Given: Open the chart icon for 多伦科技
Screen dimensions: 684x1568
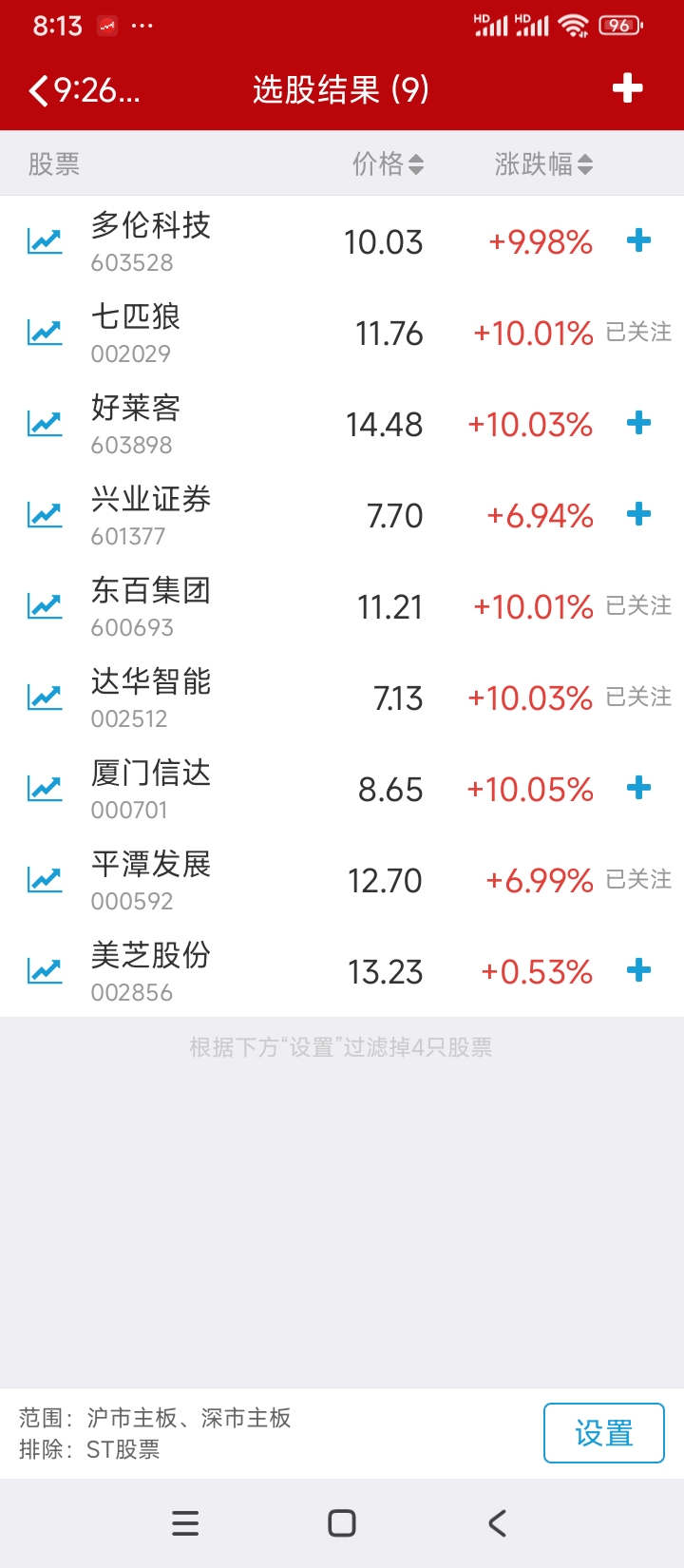Looking at the screenshot, I should 45,241.
